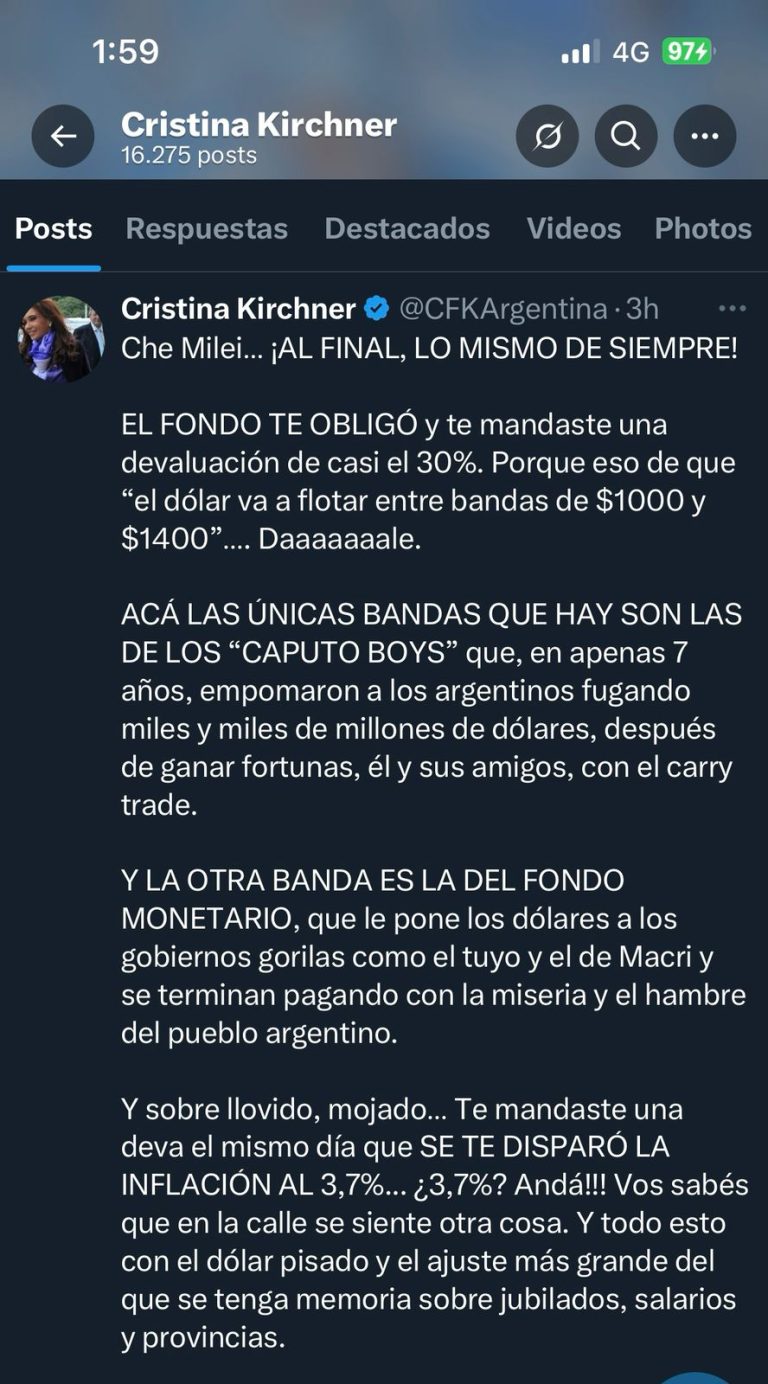Open the @CFKArgentina handle on the post

coord(503,309)
